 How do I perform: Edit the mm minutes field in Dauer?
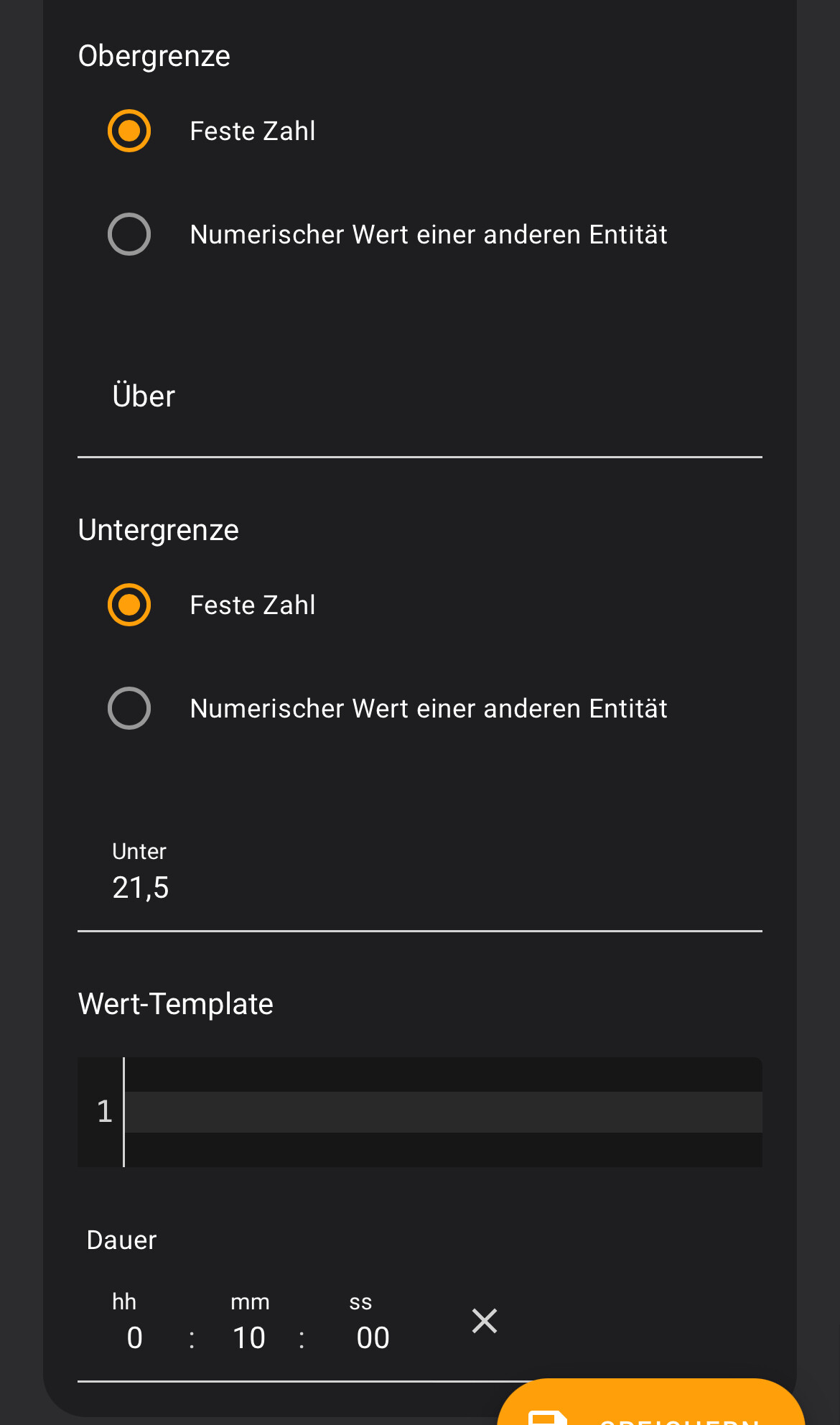(x=249, y=1338)
